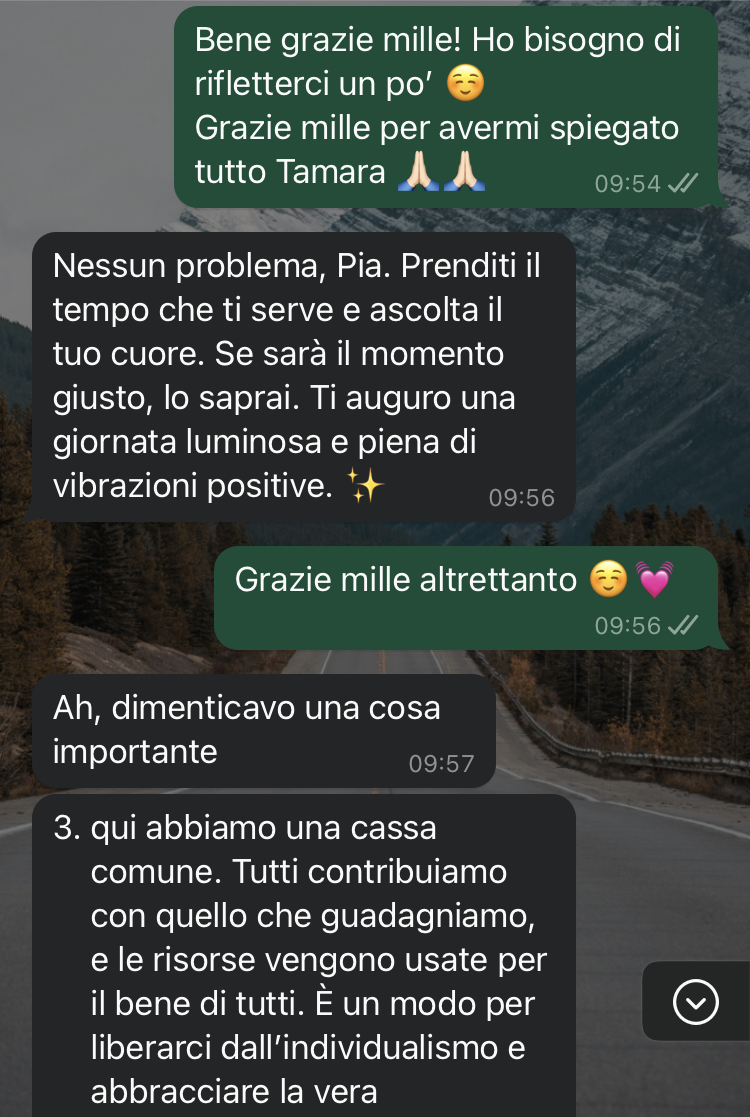Screen dimensions: 750x1117
Task: Jump to the latest message with the down arrow
Action: [696, 1001]
